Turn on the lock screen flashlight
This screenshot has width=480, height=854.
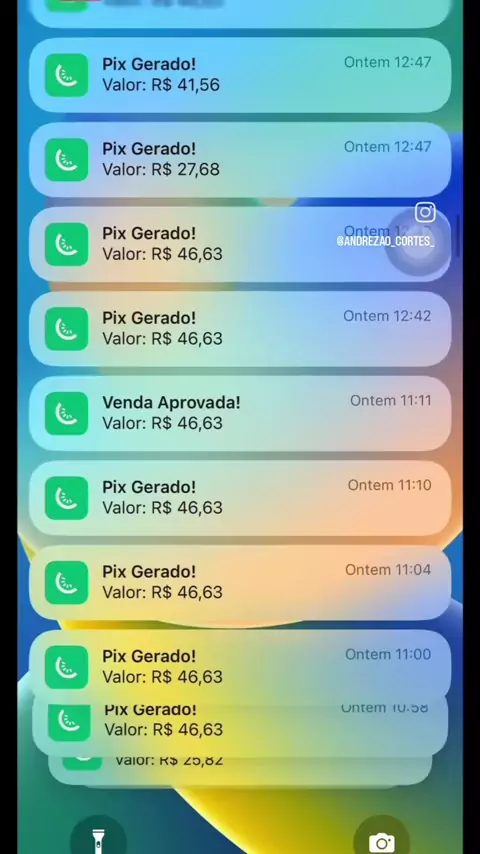(98, 839)
